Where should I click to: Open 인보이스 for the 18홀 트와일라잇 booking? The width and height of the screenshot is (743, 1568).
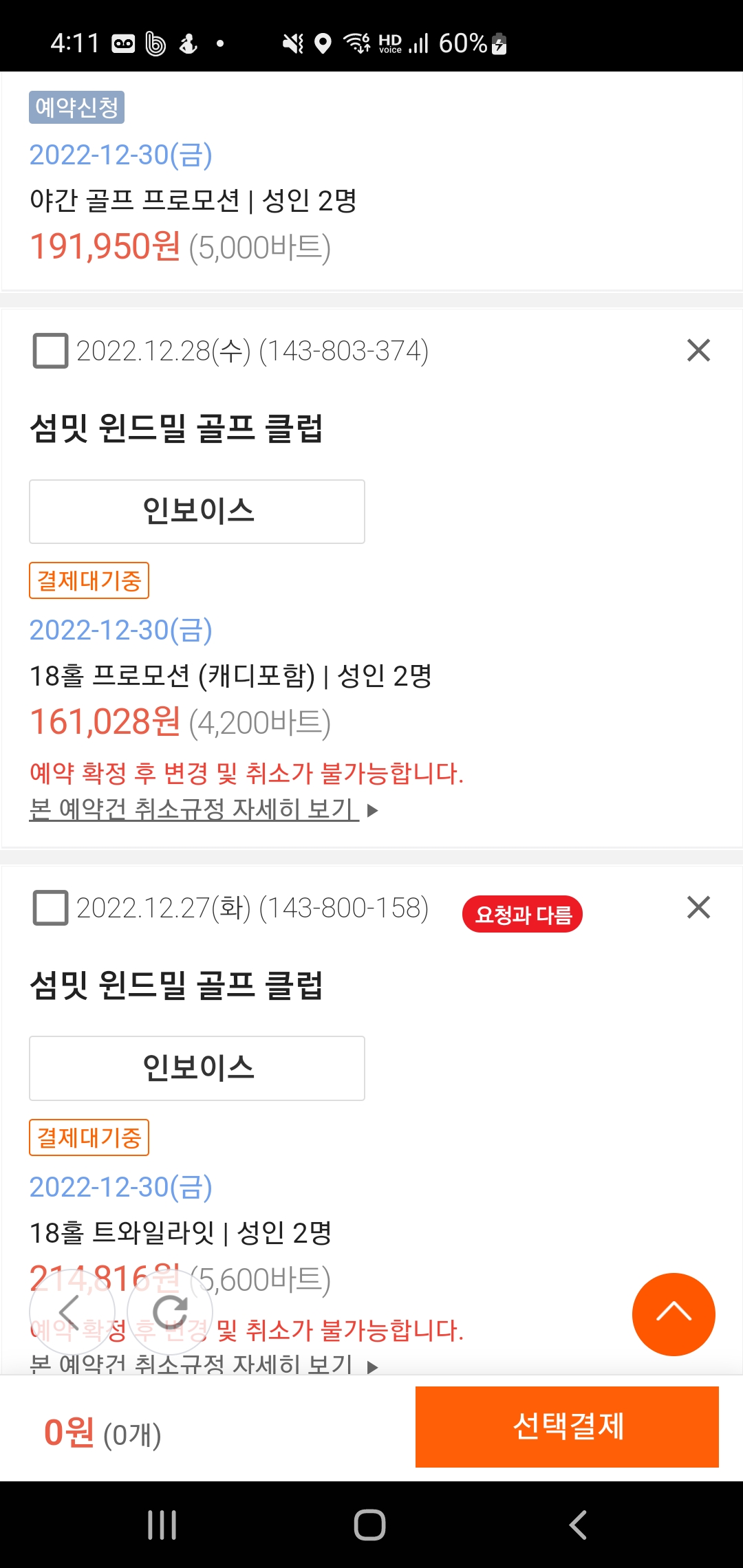click(x=197, y=1068)
